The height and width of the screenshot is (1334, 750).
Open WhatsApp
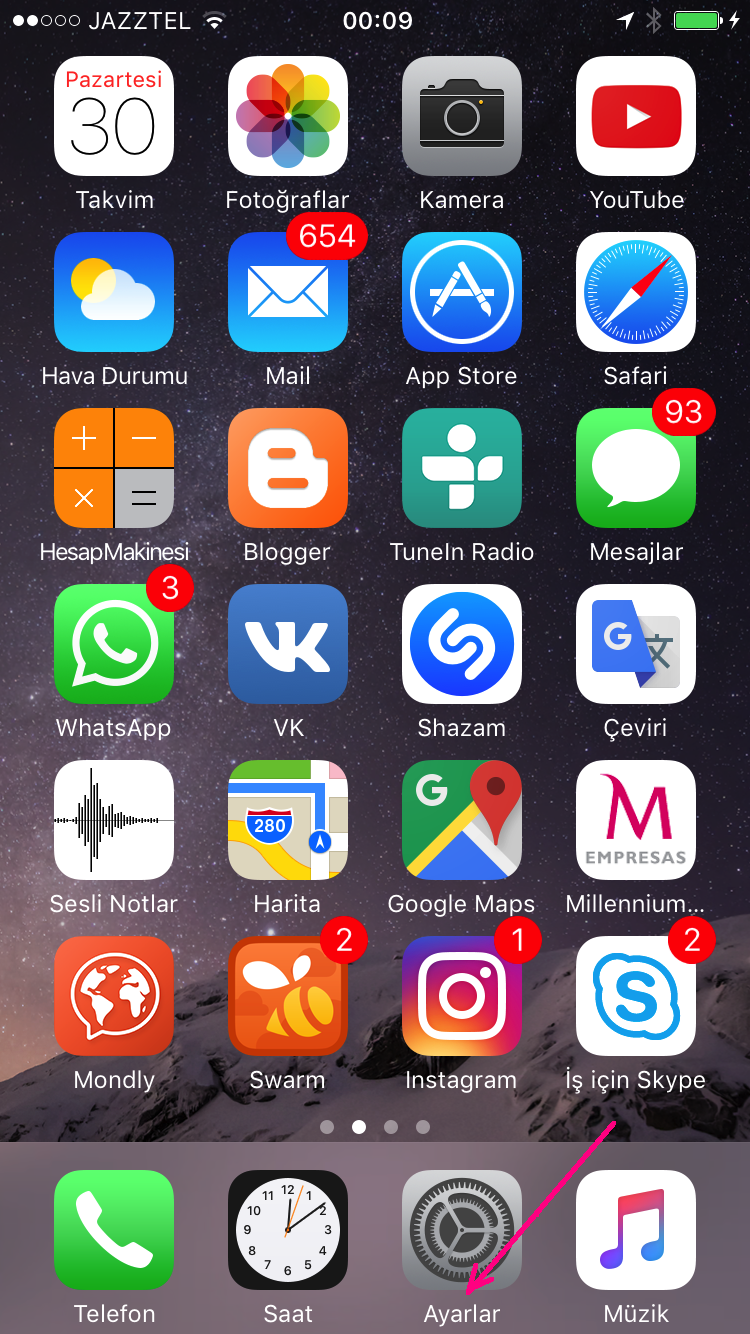(x=114, y=644)
